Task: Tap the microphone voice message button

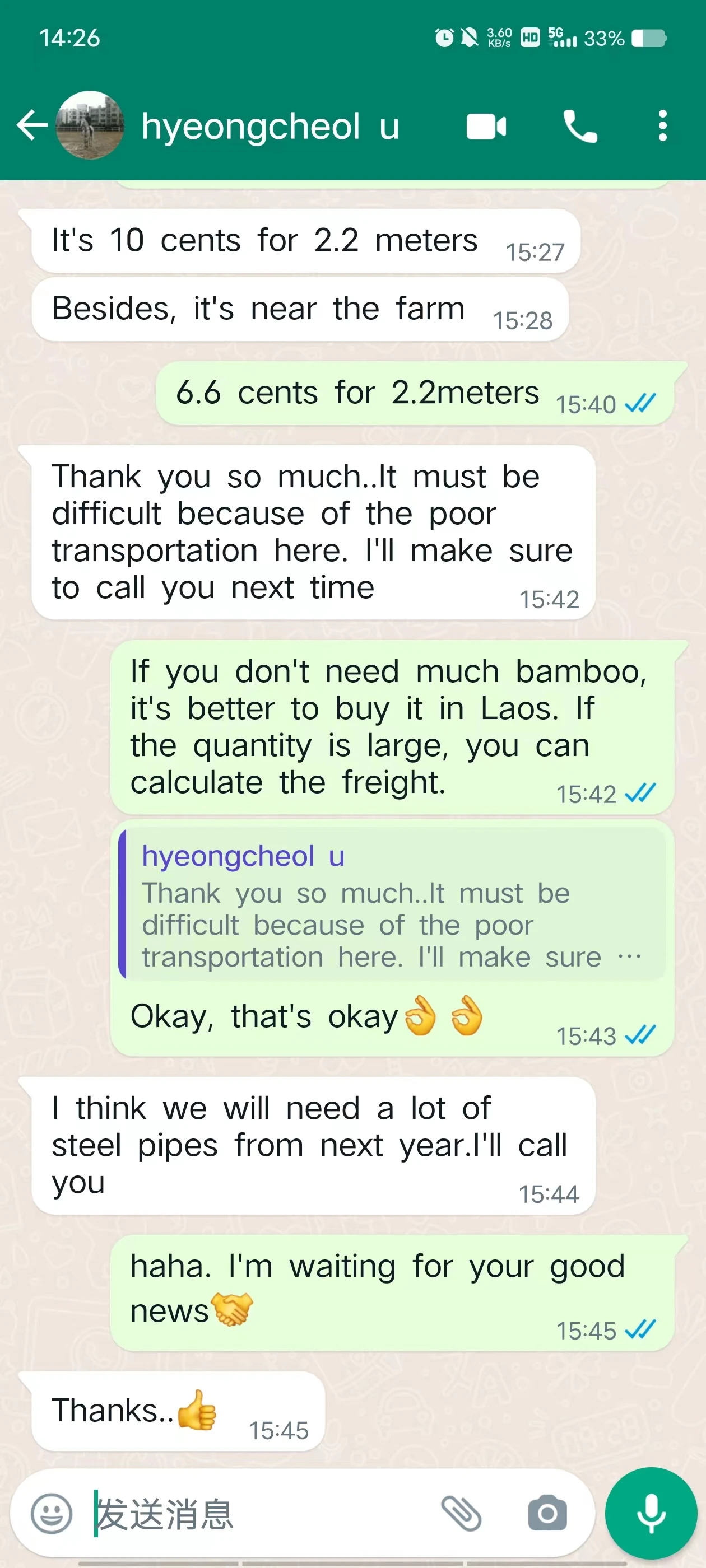Action: [x=651, y=1514]
